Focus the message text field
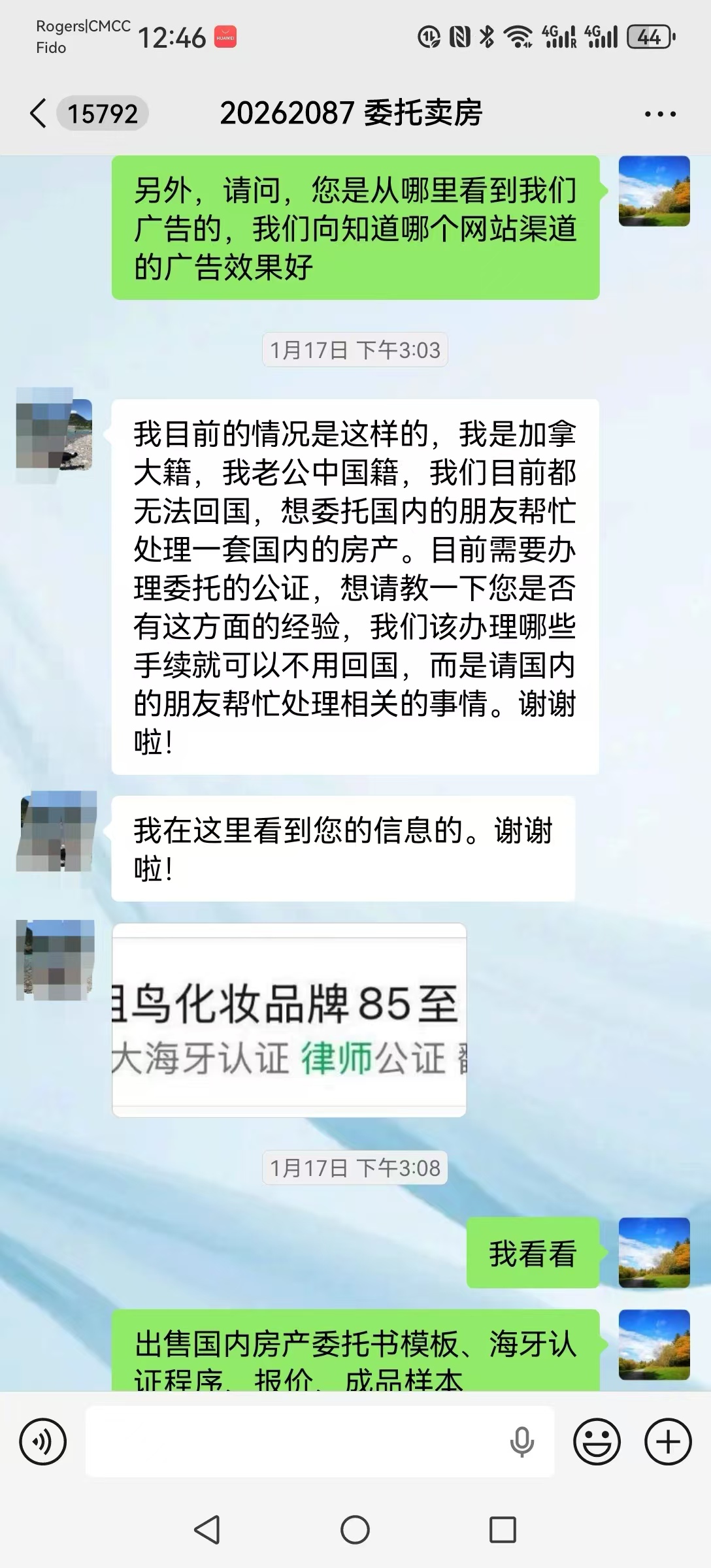The width and height of the screenshot is (711, 1568). [x=294, y=1441]
